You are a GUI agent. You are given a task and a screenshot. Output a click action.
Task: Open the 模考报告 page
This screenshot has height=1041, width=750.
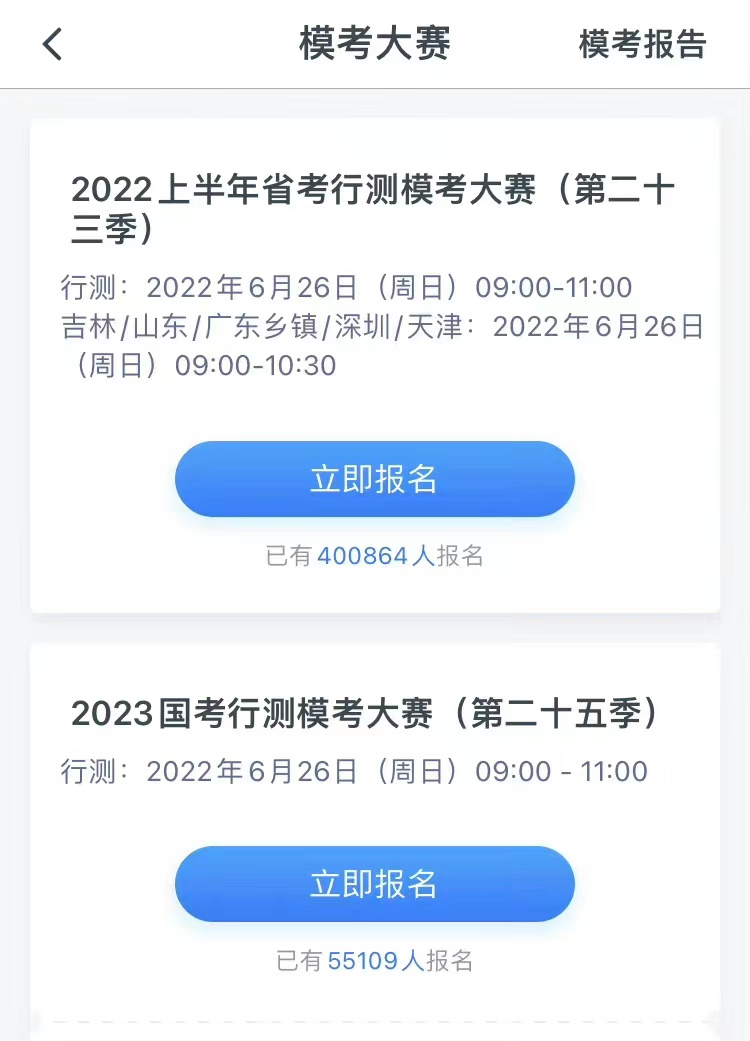click(x=642, y=44)
